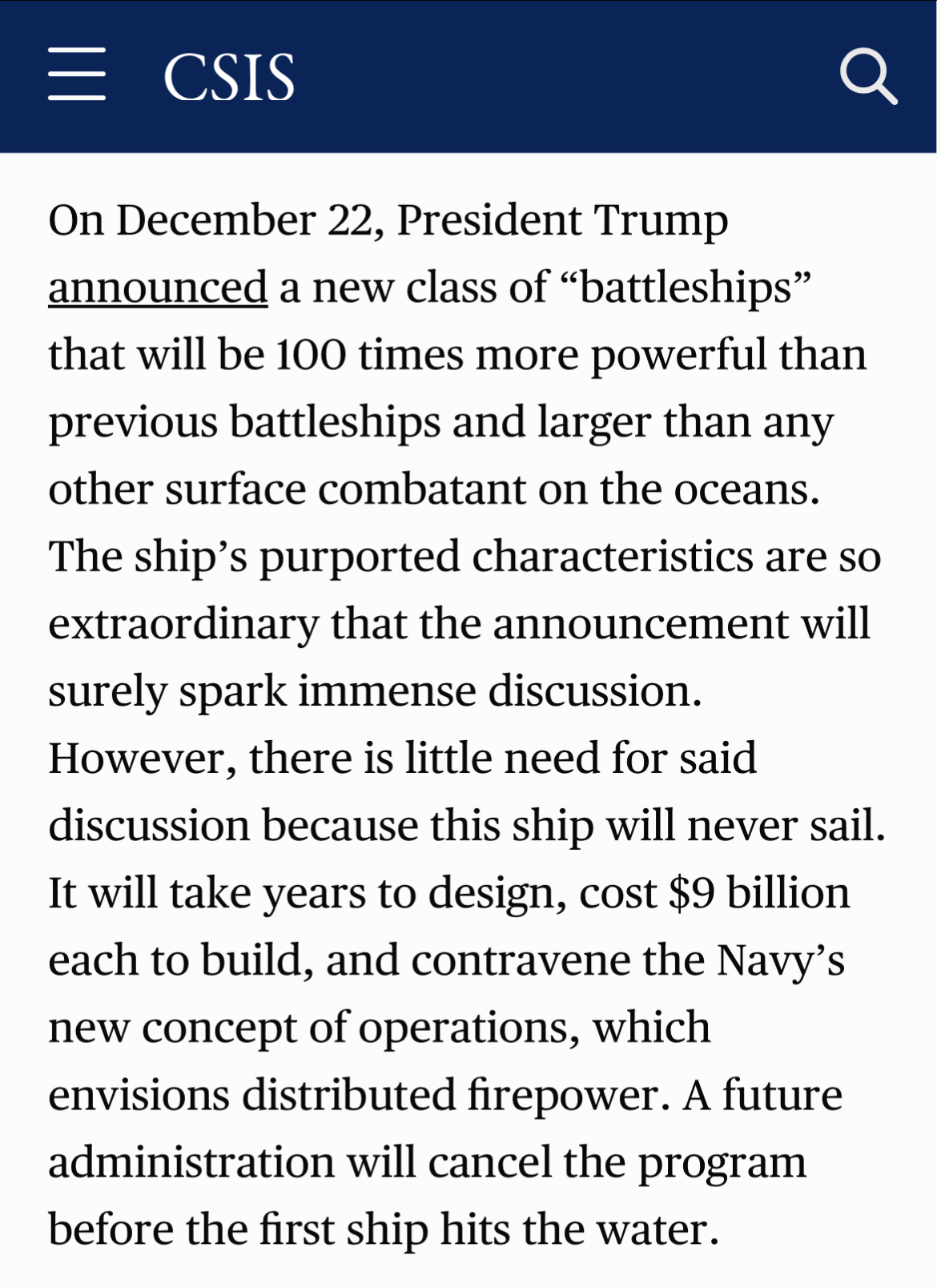
Task: Open the hamburger navigation menu
Action: click(x=77, y=74)
